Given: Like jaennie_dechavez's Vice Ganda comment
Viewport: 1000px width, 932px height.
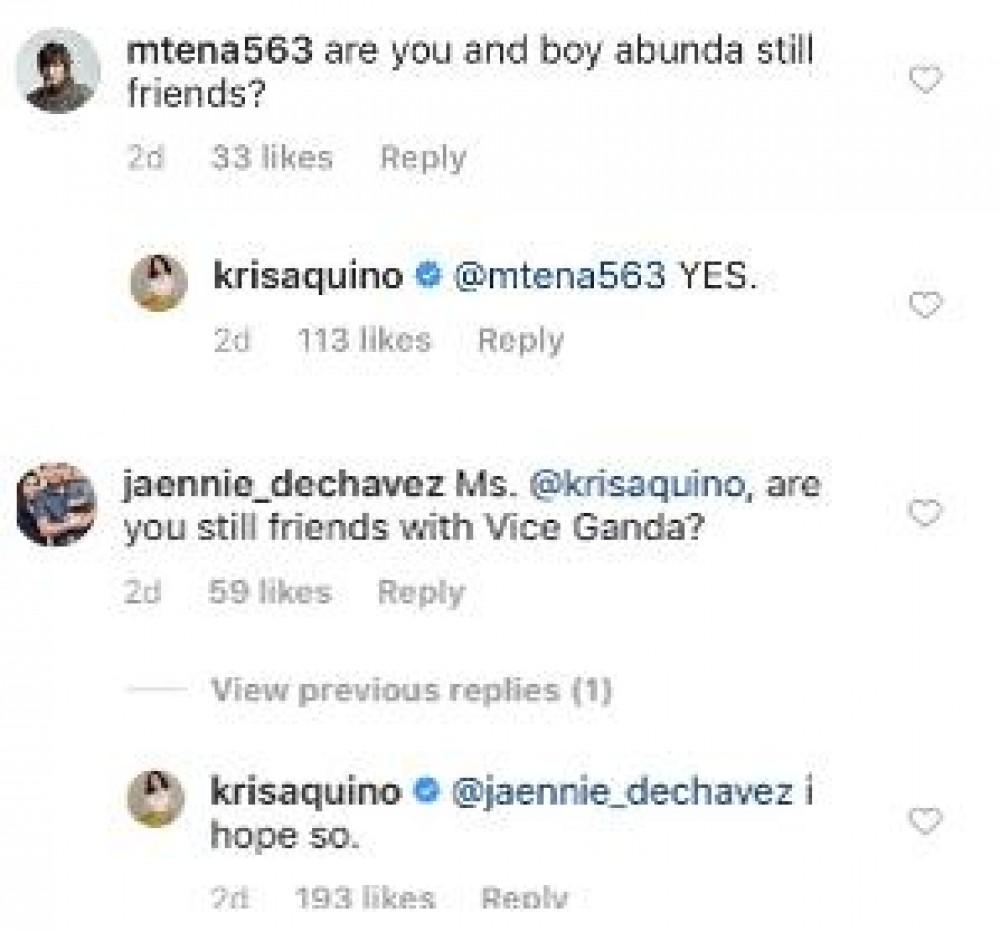Looking at the screenshot, I should click(x=926, y=514).
